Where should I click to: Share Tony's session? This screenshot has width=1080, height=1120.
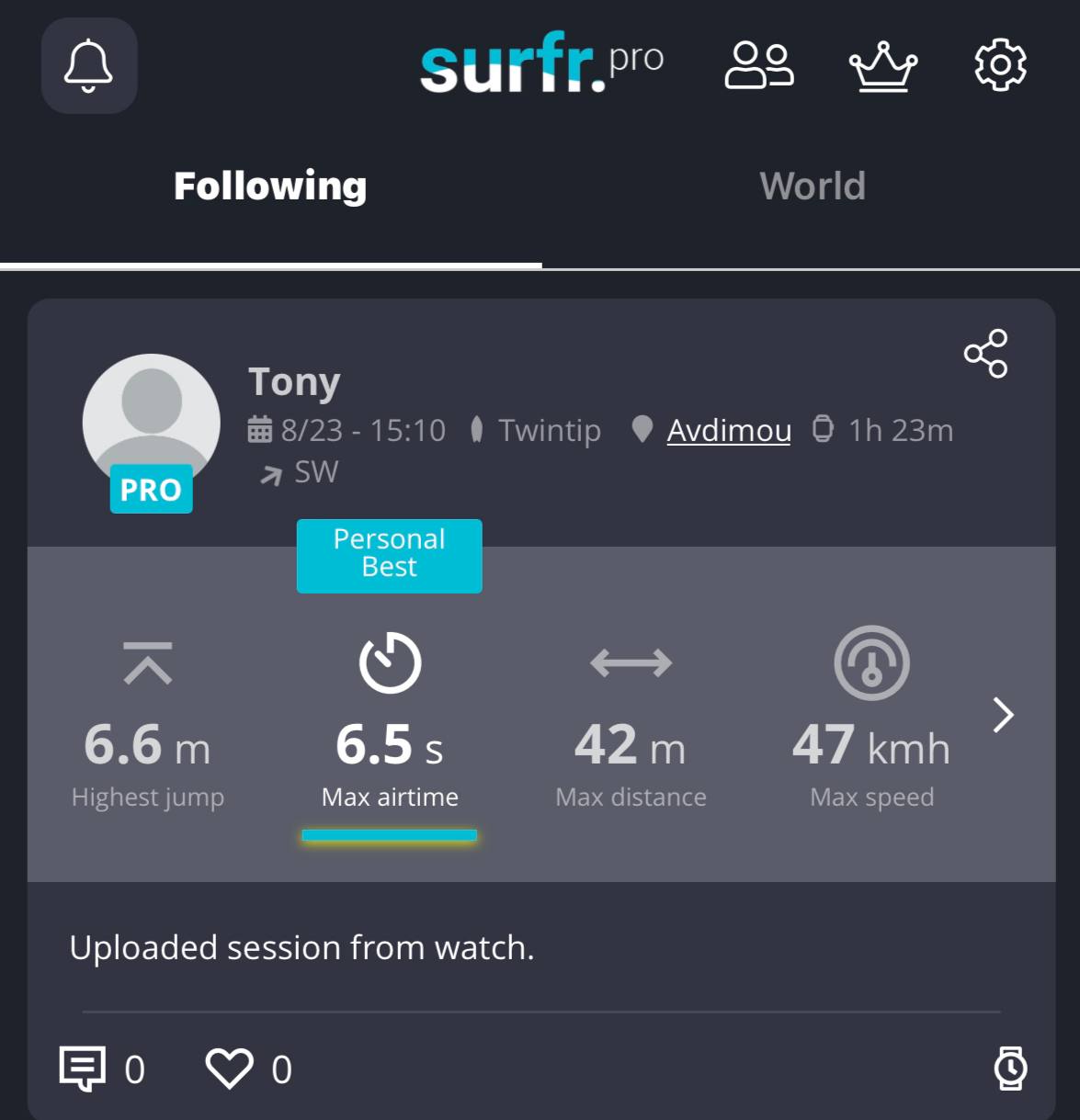(985, 354)
